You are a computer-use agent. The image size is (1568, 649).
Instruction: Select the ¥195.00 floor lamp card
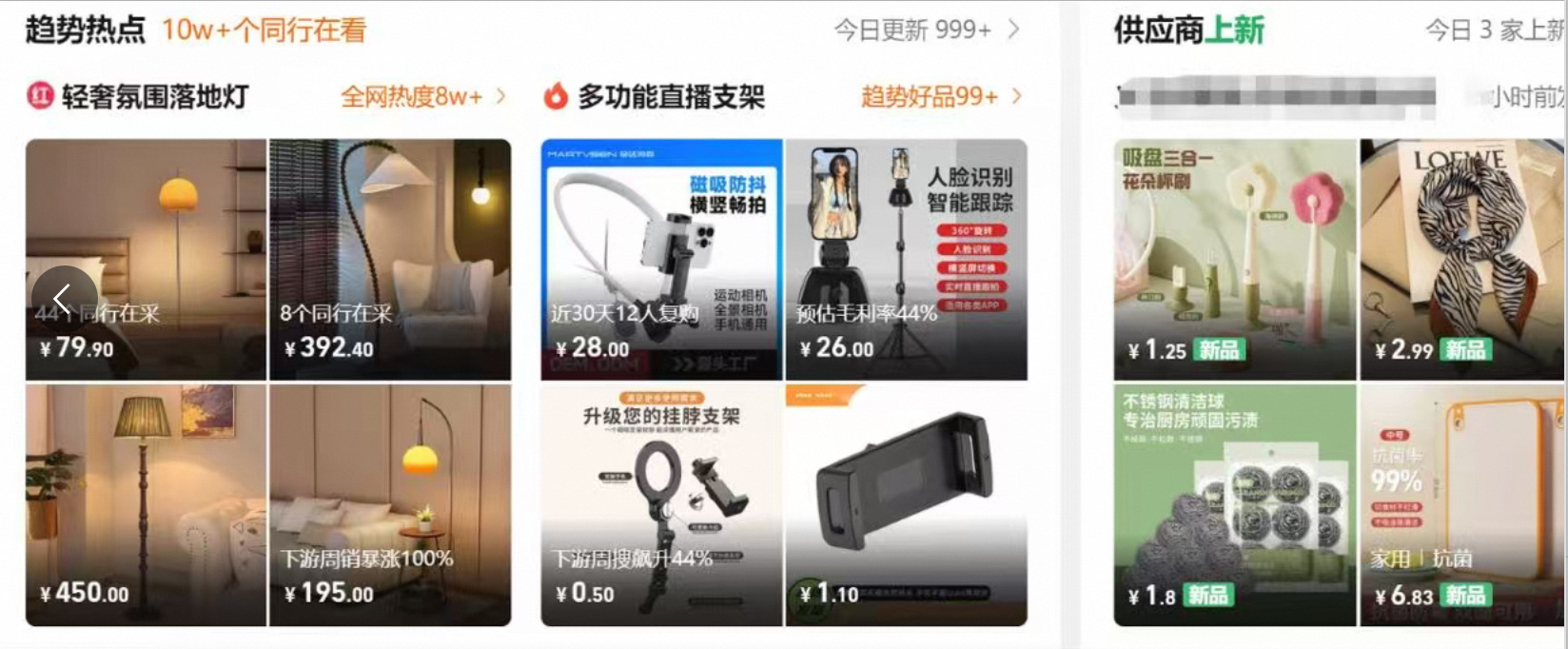pyautogui.click(x=390, y=504)
